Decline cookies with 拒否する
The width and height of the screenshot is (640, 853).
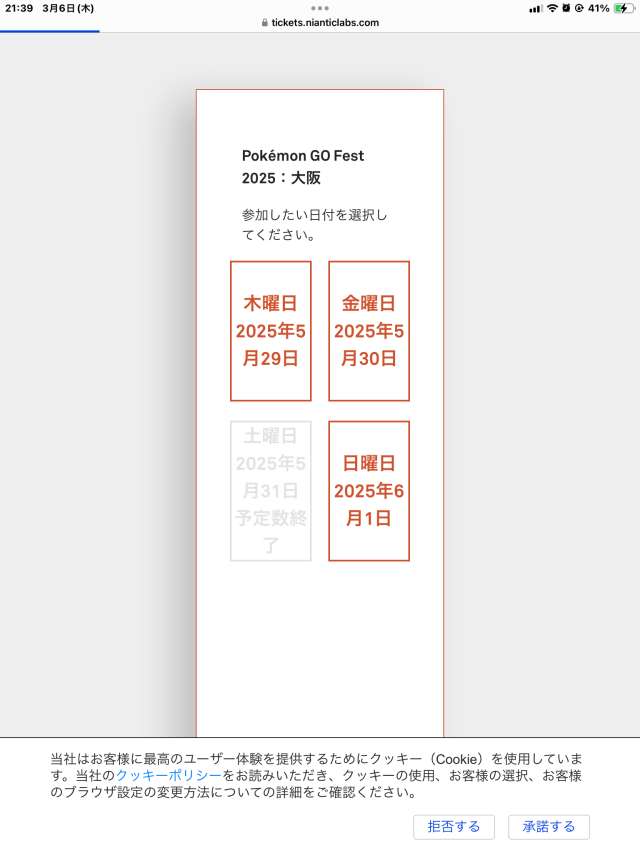tap(454, 827)
